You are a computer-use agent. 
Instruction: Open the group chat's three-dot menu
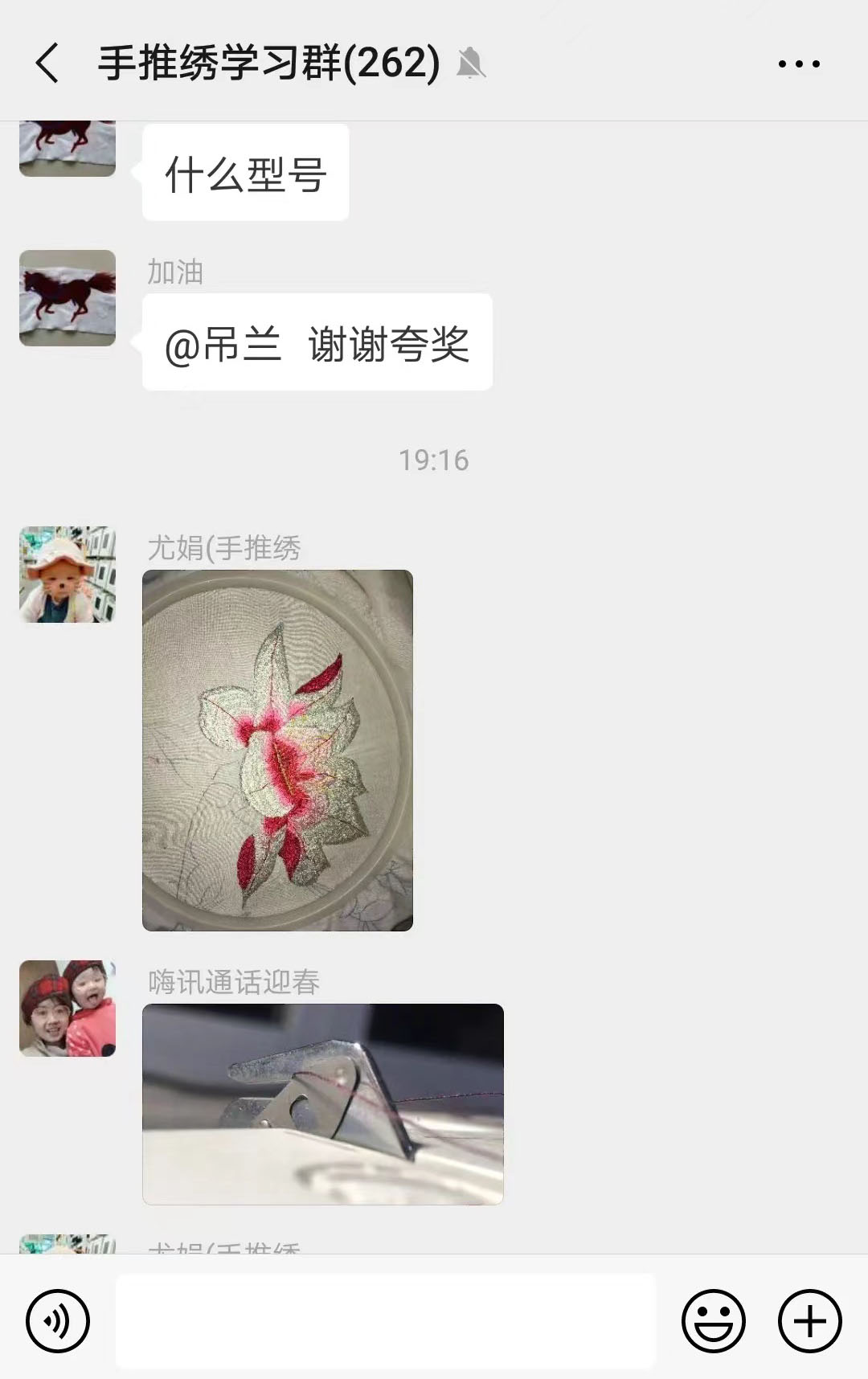(799, 63)
